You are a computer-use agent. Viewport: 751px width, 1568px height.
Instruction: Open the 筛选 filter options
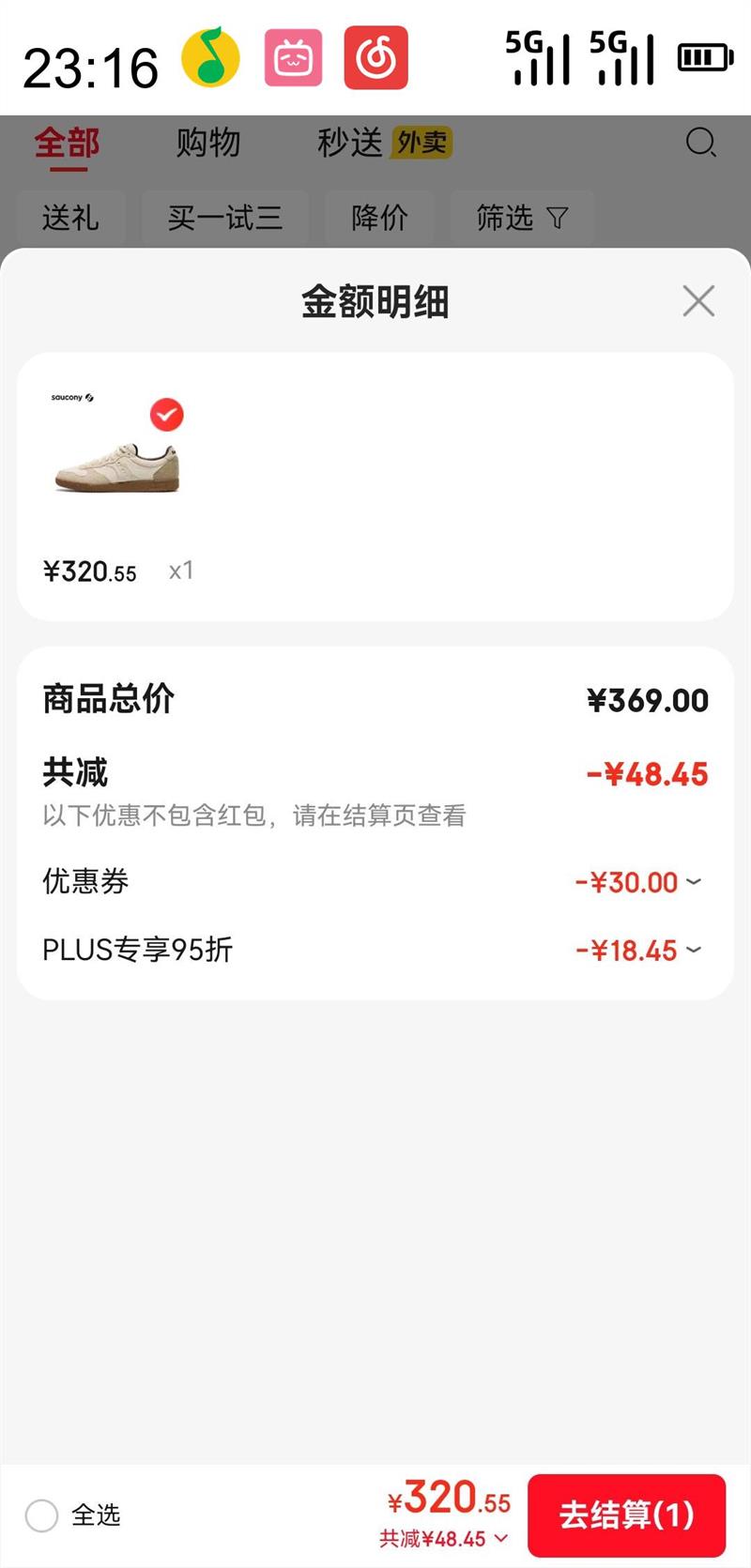point(522,219)
